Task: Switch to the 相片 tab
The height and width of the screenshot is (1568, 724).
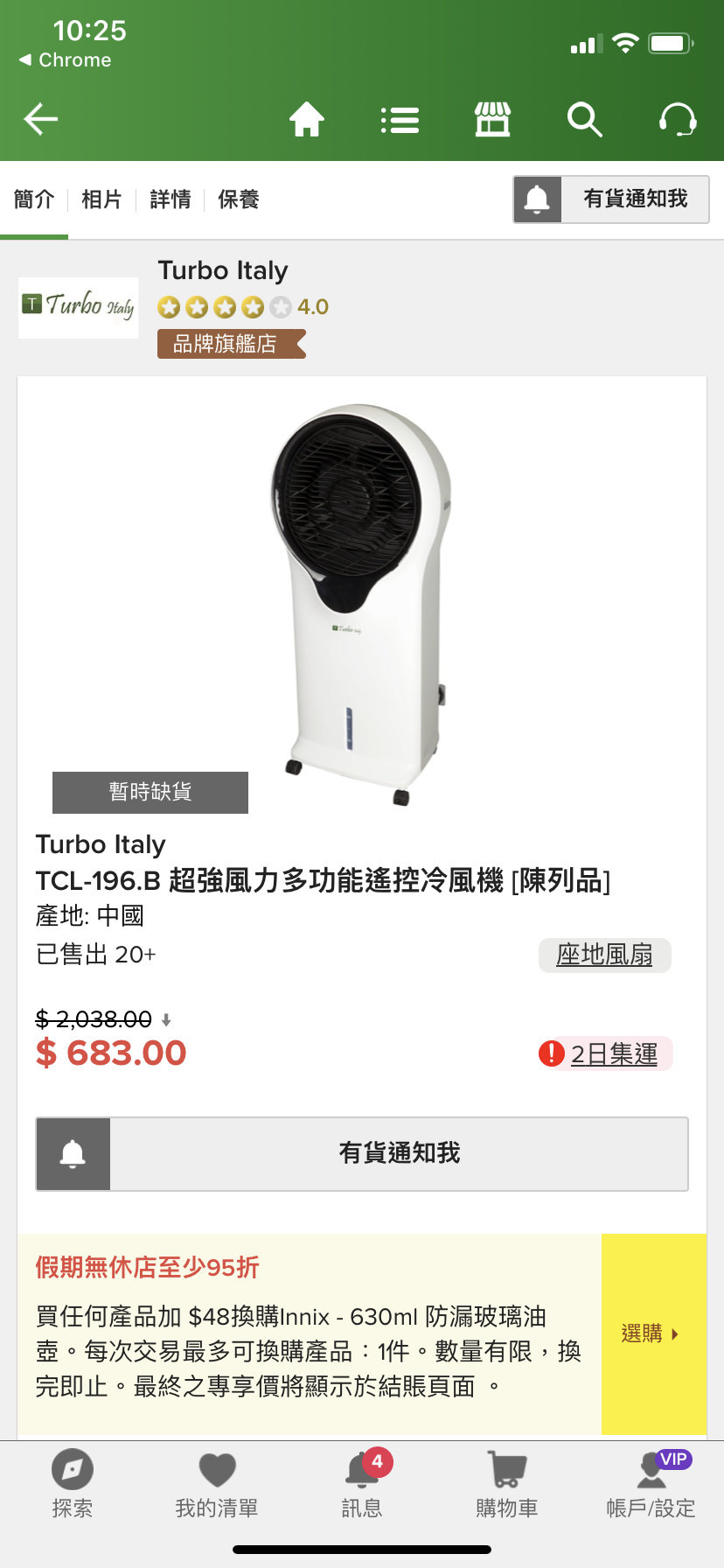Action: pyautogui.click(x=101, y=199)
